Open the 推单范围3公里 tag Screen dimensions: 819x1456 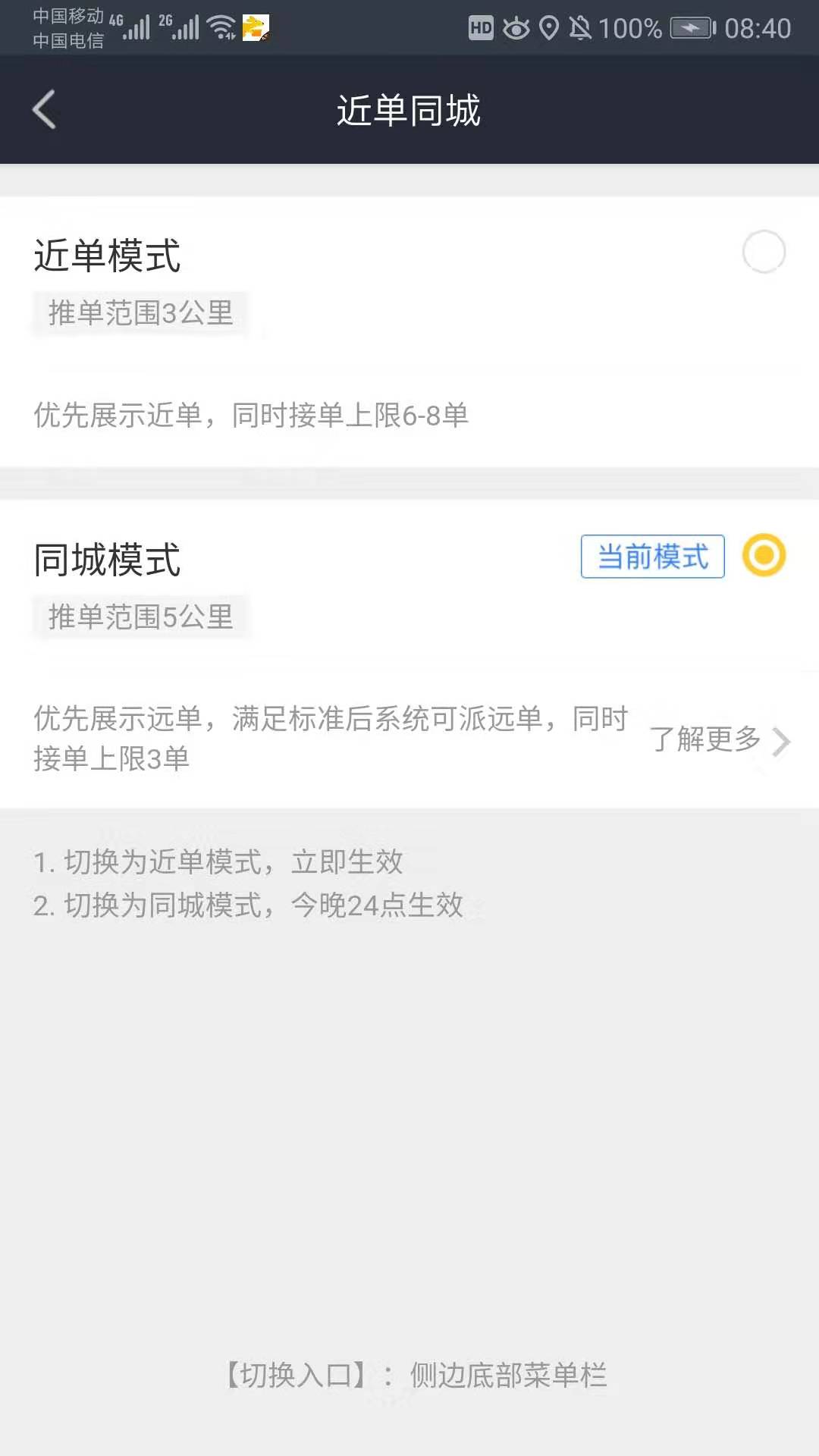140,313
